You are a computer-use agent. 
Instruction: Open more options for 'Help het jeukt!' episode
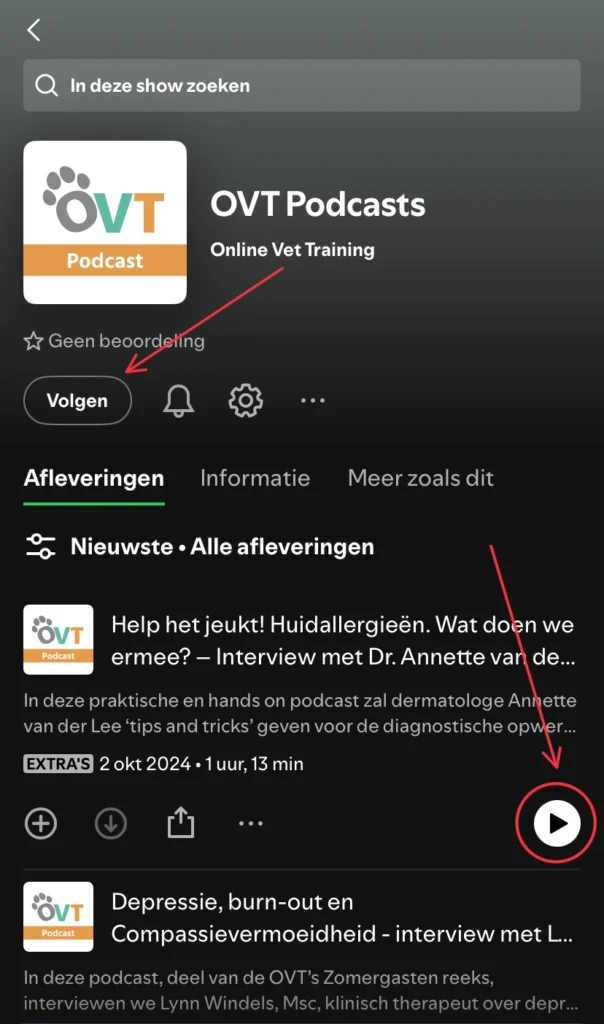(250, 823)
